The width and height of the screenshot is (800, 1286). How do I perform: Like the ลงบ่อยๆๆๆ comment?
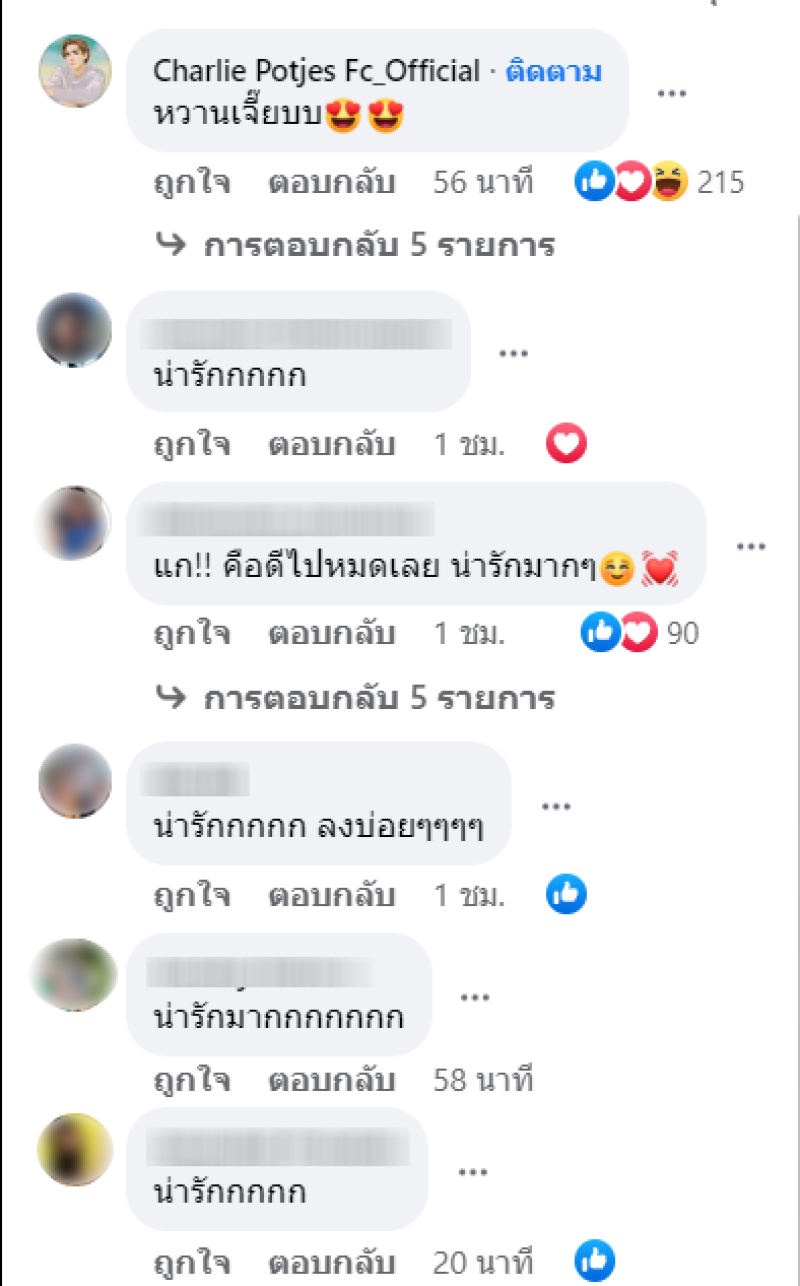pos(192,896)
